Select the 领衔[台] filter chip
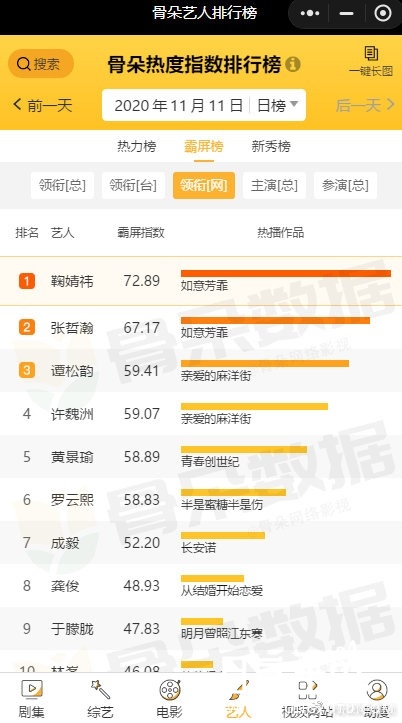Image resolution: width=402 pixels, height=723 pixels. (x=133, y=185)
